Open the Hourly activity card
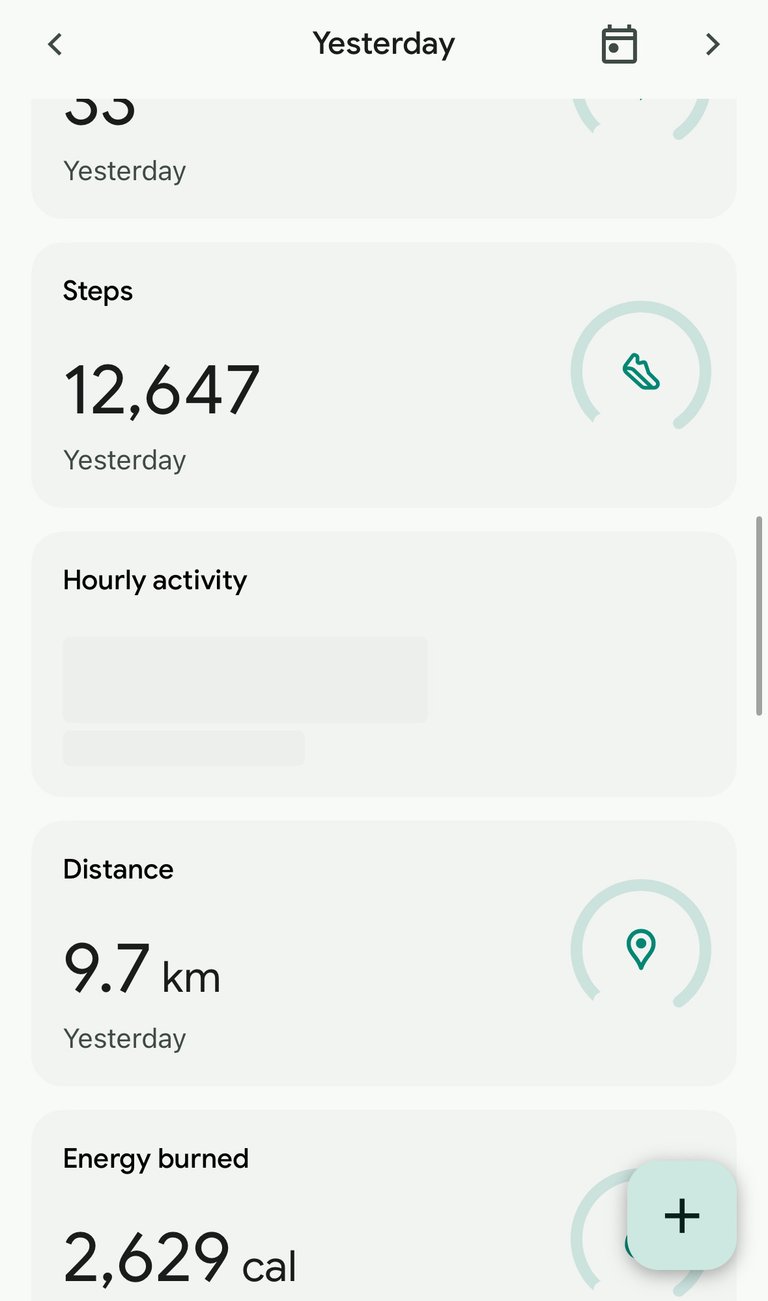 pyautogui.click(x=384, y=664)
